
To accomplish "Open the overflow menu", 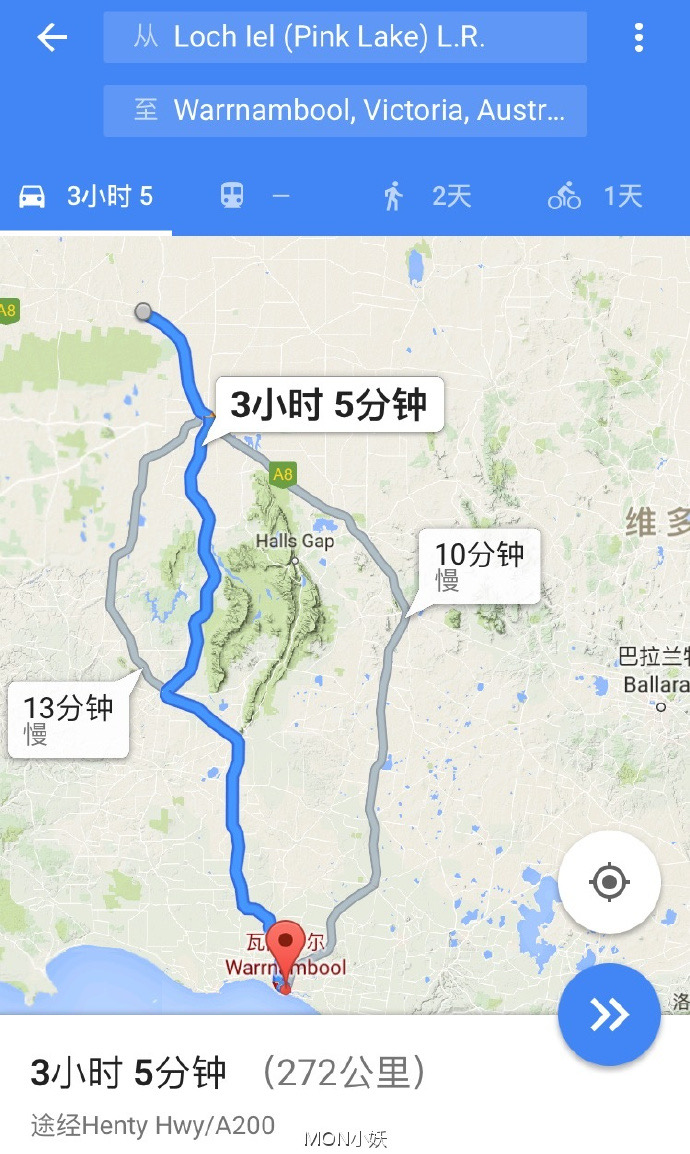I will (x=639, y=38).
